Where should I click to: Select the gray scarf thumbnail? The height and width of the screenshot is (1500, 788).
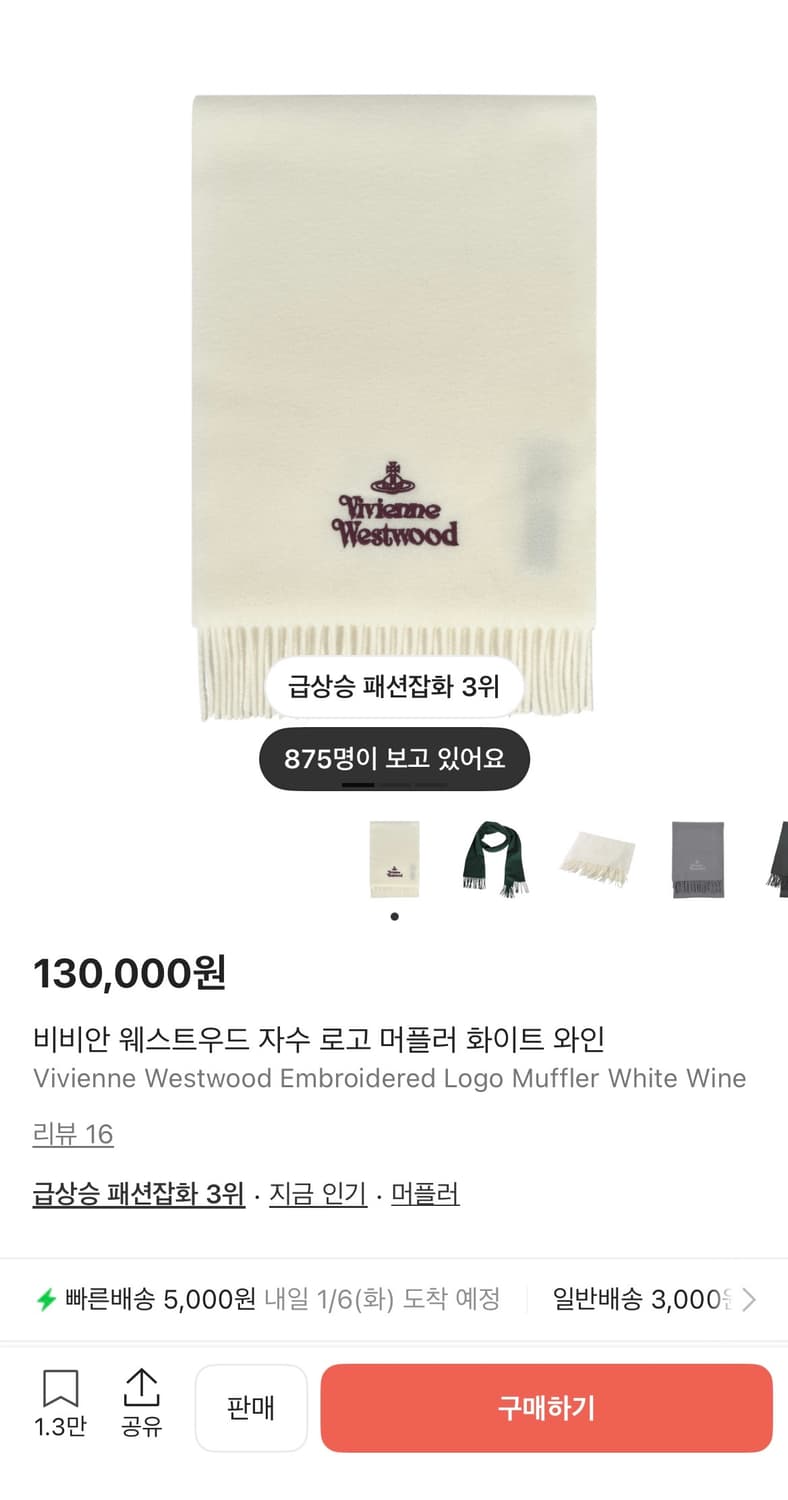pyautogui.click(x=697, y=858)
